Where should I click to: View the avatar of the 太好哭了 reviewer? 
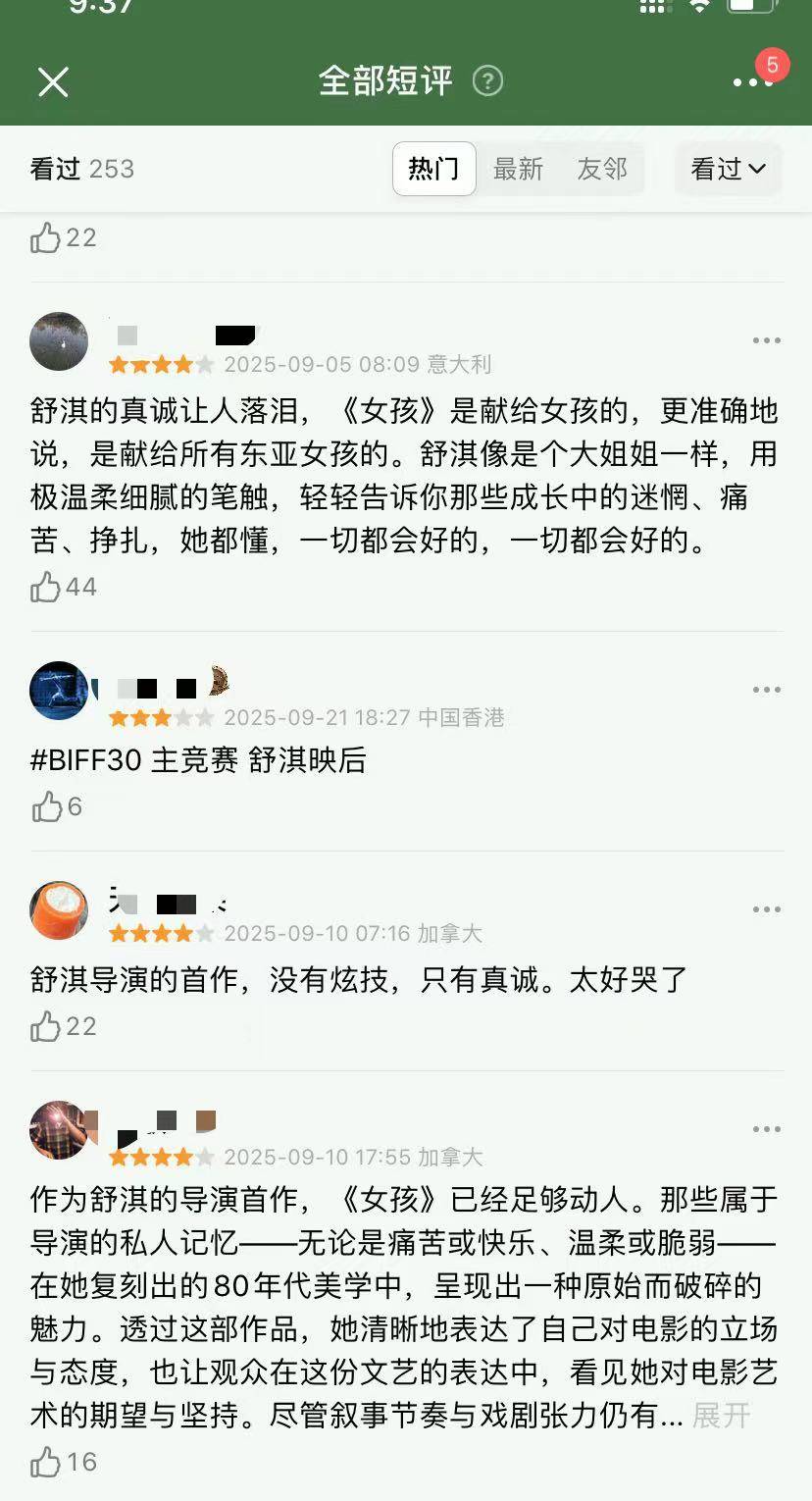pyautogui.click(x=59, y=910)
